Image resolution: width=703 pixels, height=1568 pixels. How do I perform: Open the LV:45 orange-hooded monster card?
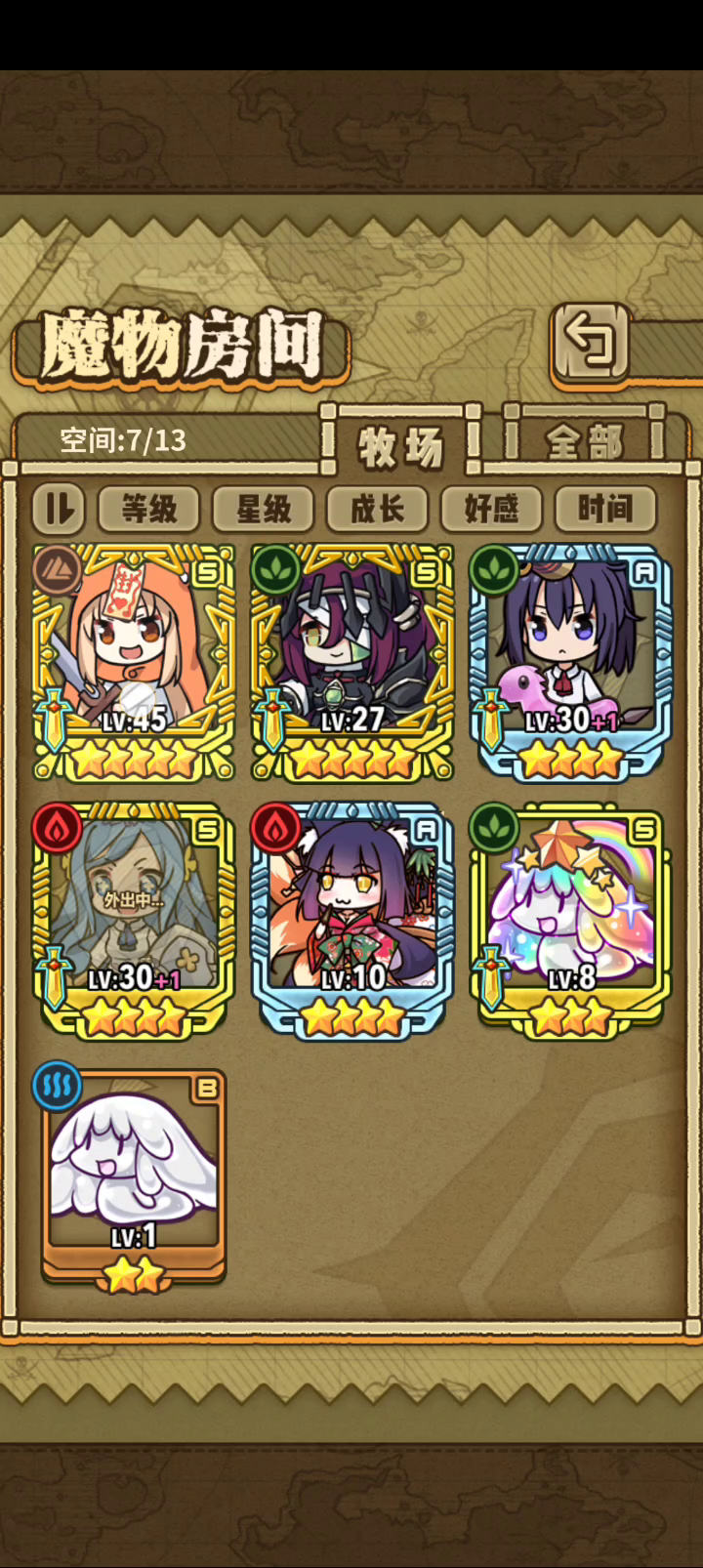point(134,662)
